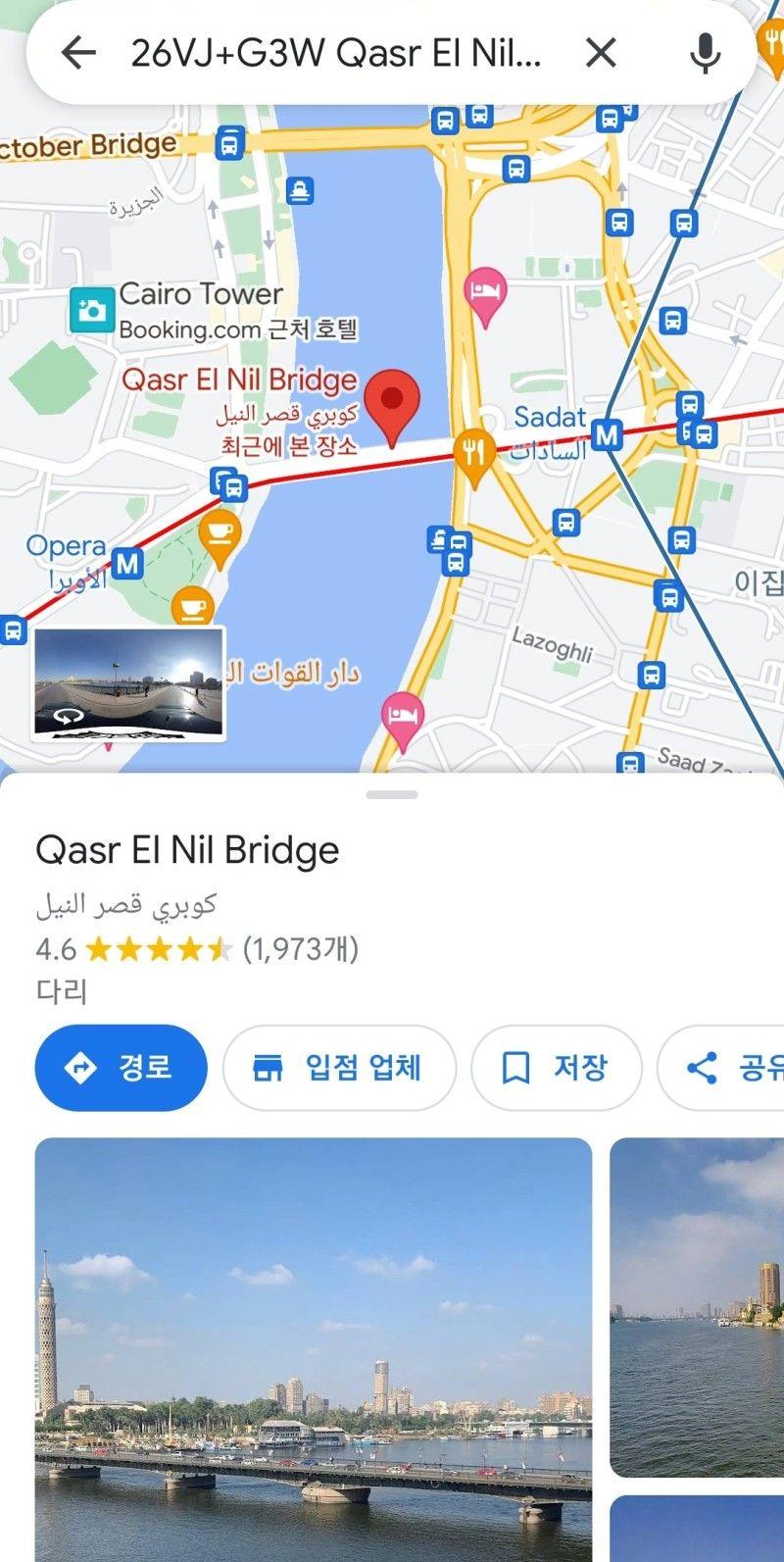The width and height of the screenshot is (784, 1562).
Task: Tap the search box with Qasr El Nil
Action: 335,52
